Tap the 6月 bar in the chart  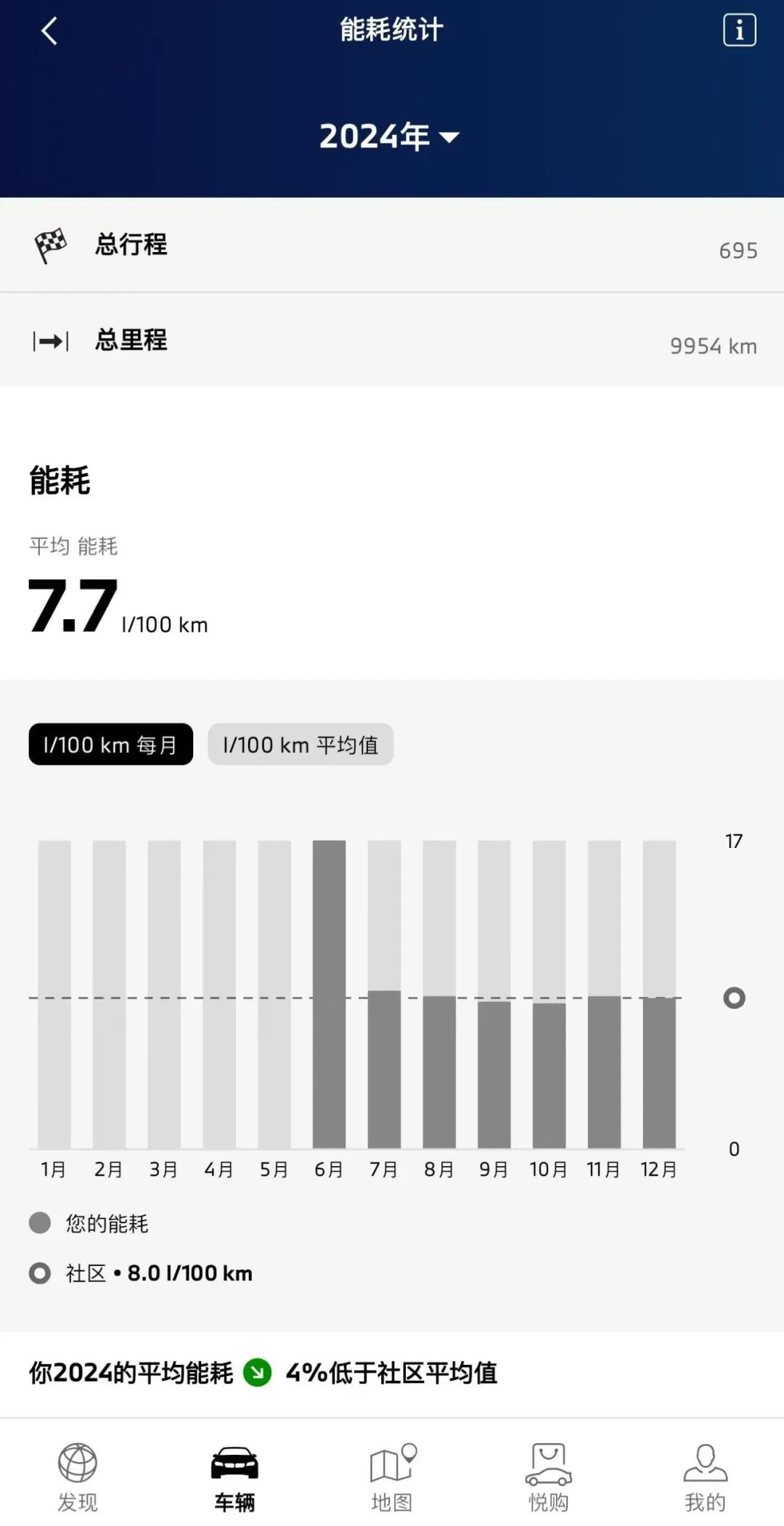[329, 993]
